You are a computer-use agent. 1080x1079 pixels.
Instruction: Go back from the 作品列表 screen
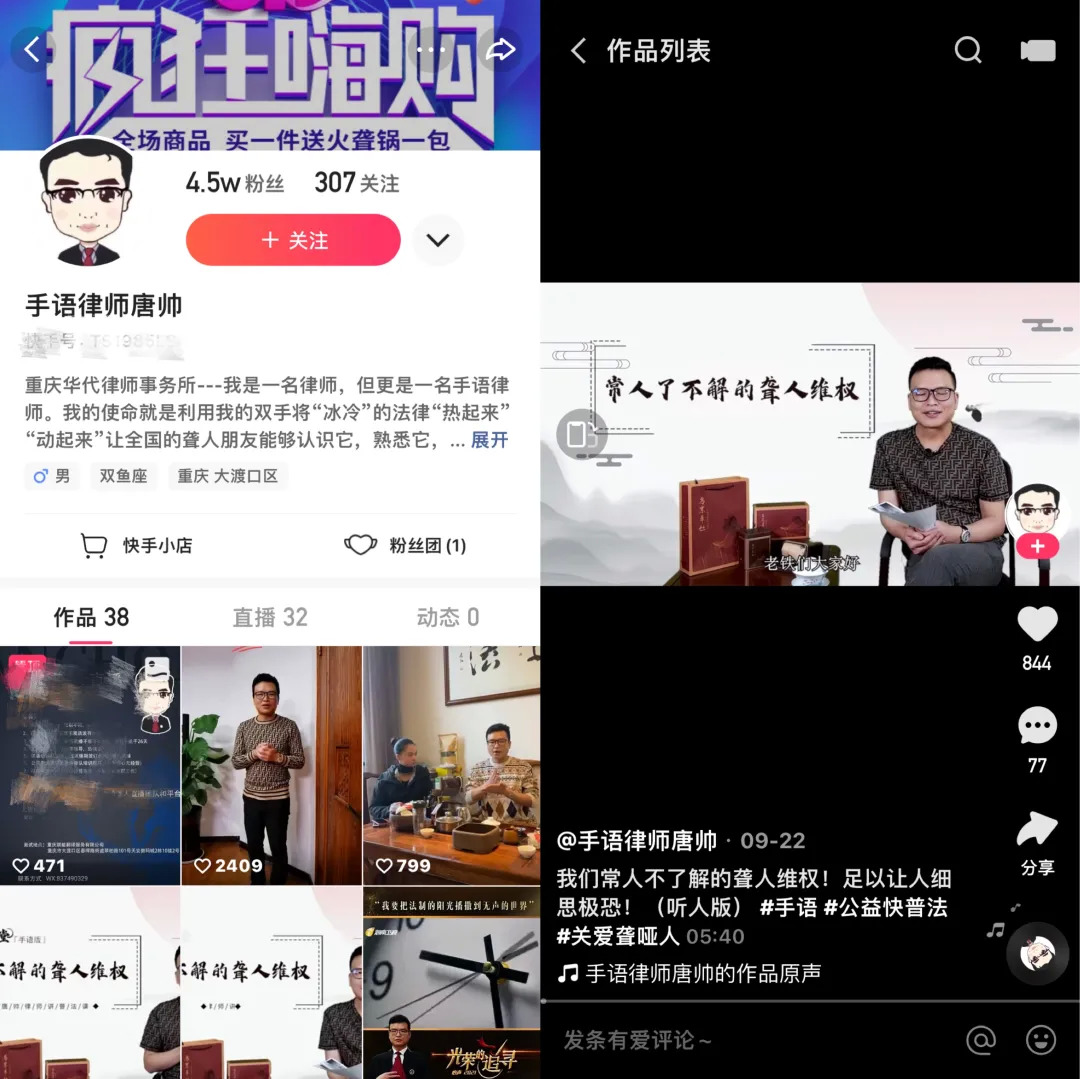(x=578, y=51)
